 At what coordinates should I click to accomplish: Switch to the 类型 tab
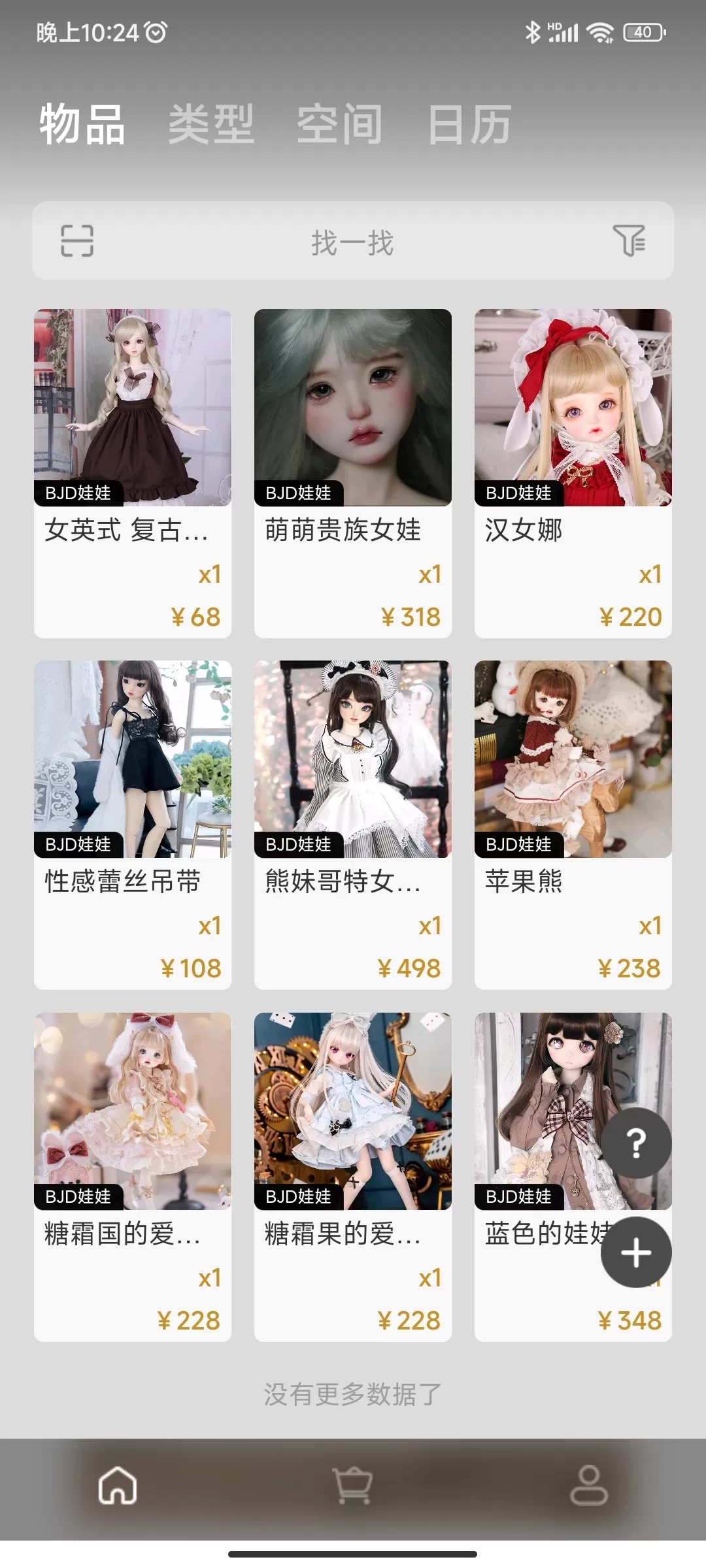(210, 125)
